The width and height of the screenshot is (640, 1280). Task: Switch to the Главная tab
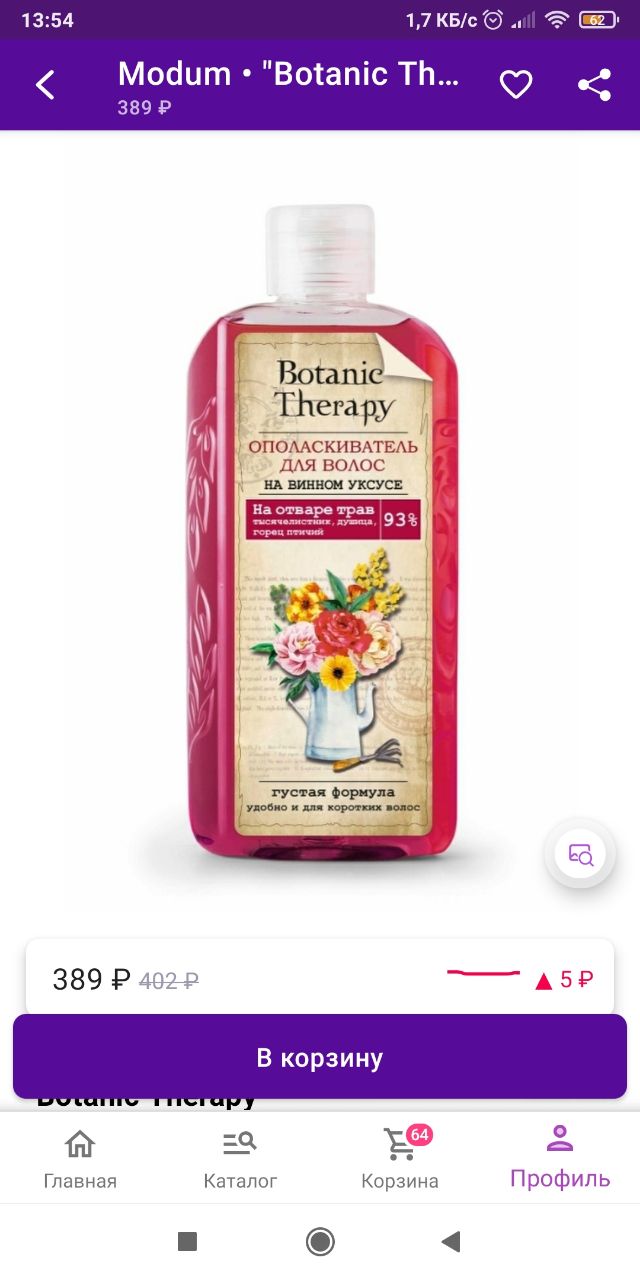click(80, 1160)
